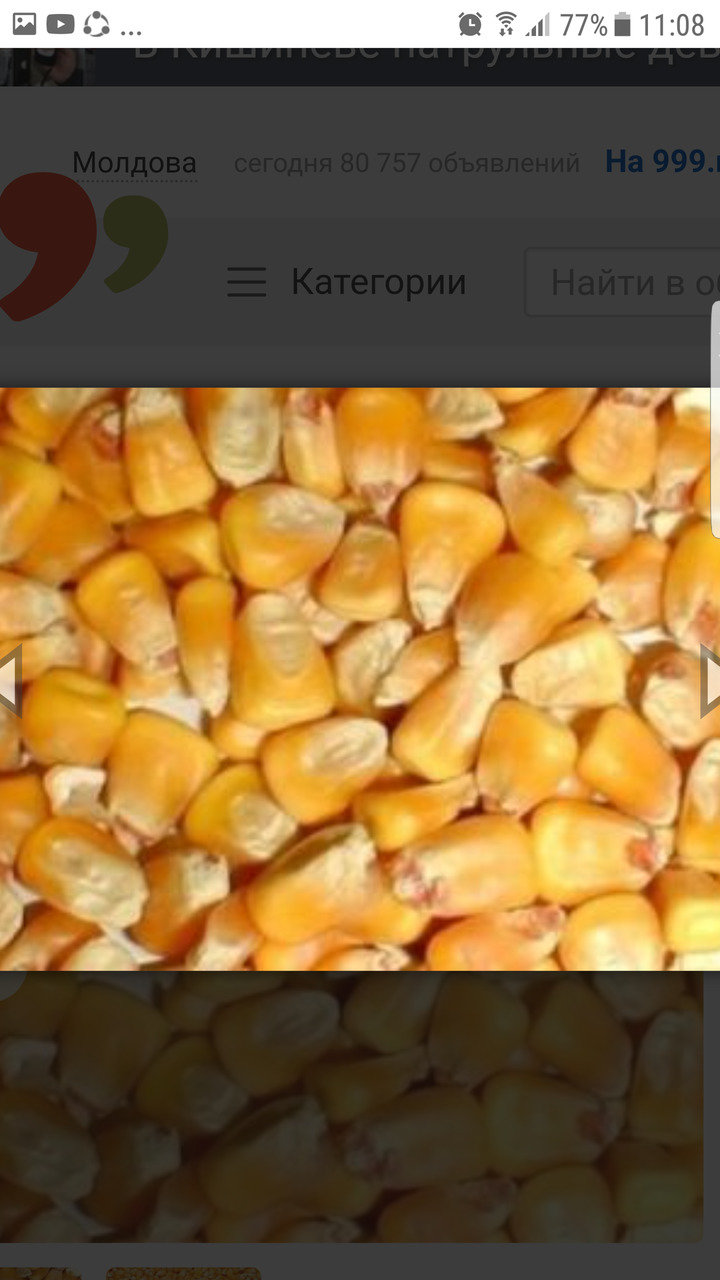Go to the previous photo with the left arrow
This screenshot has width=720, height=1280.
pos(9,680)
